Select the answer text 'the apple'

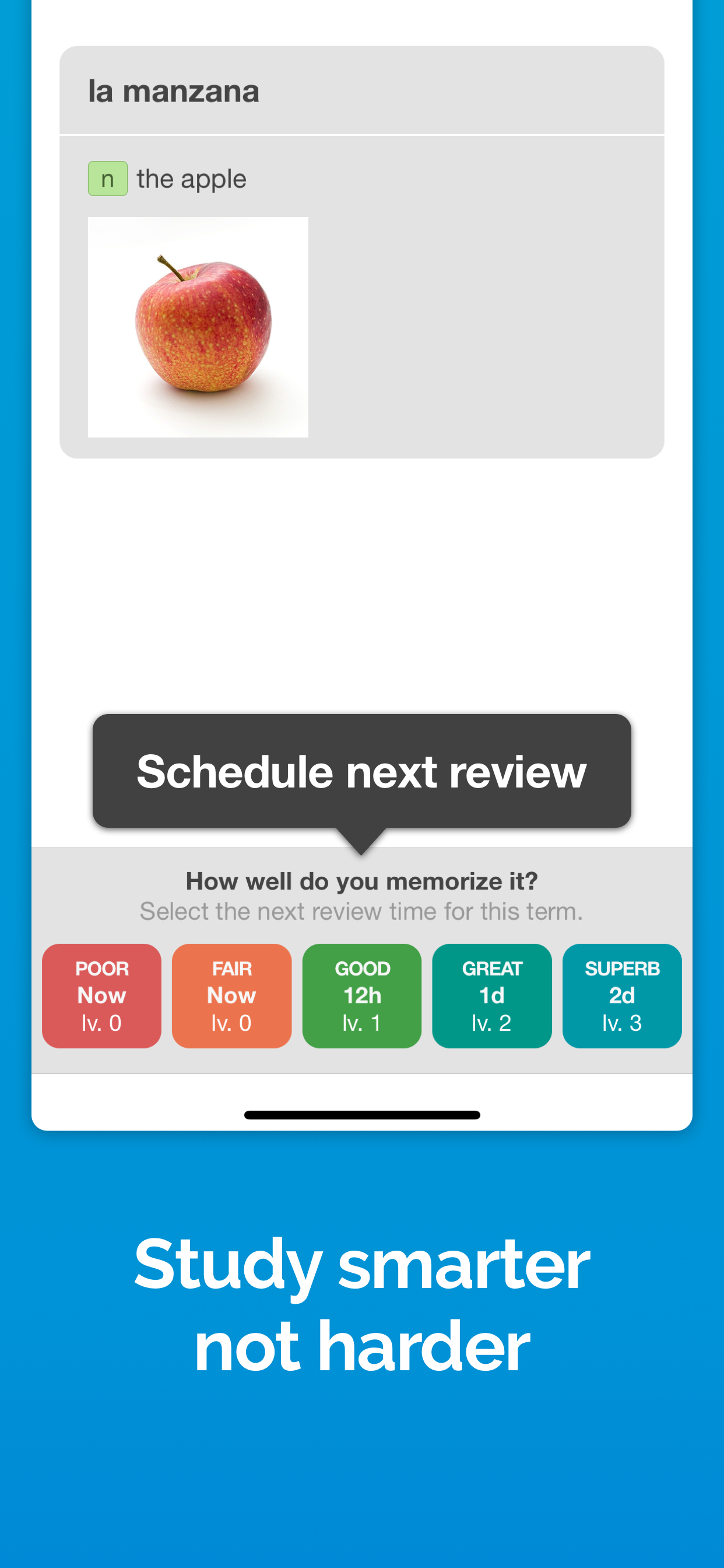pos(191,178)
